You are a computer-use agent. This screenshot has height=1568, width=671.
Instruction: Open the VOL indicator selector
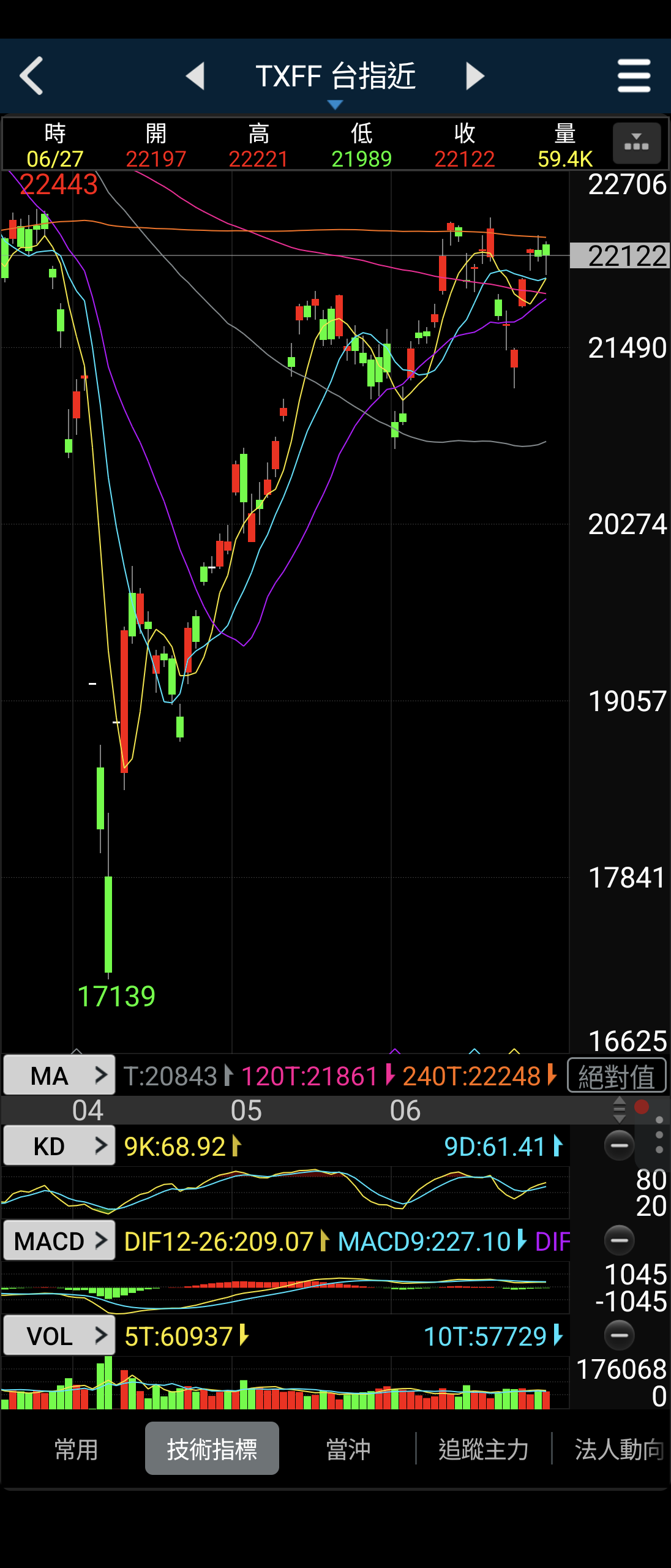point(59,1336)
